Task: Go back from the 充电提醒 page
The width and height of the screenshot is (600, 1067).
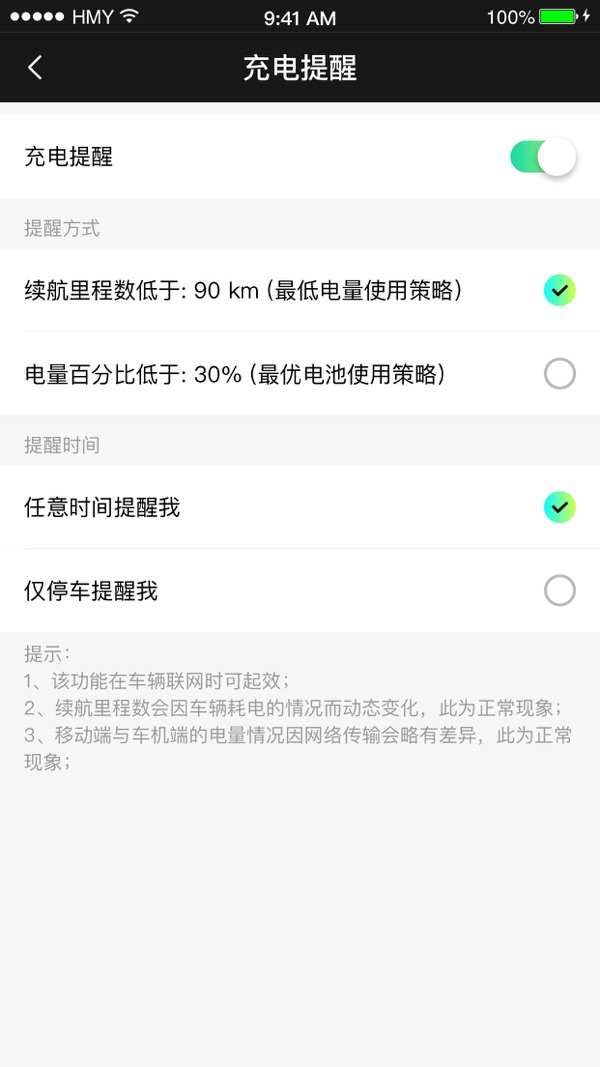Action: point(35,67)
